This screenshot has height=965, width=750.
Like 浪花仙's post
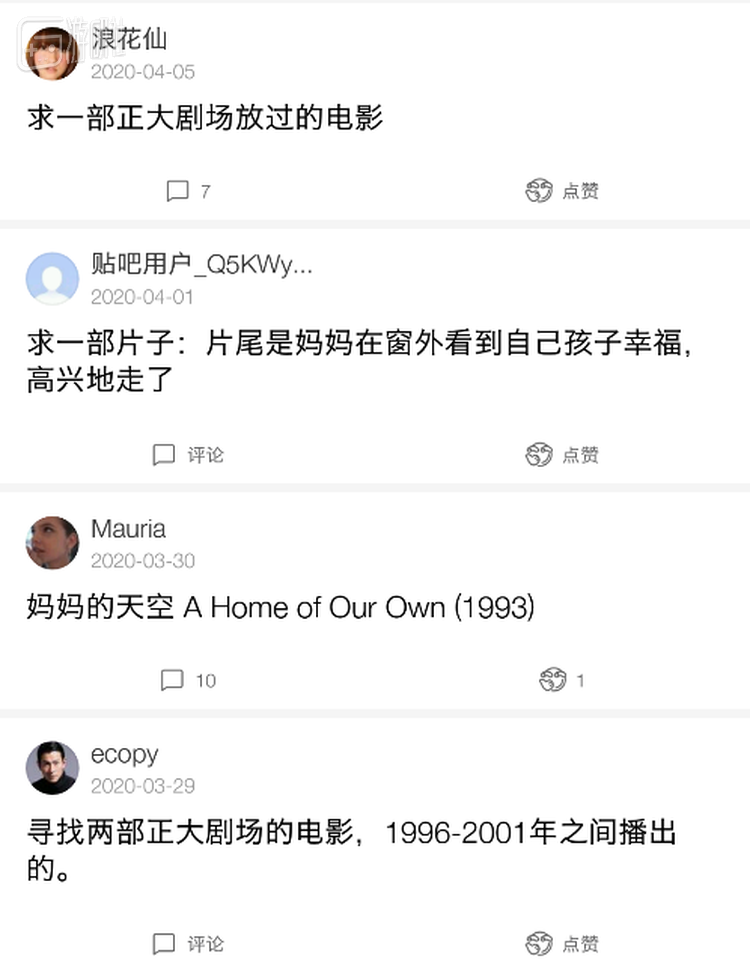pyautogui.click(x=561, y=191)
